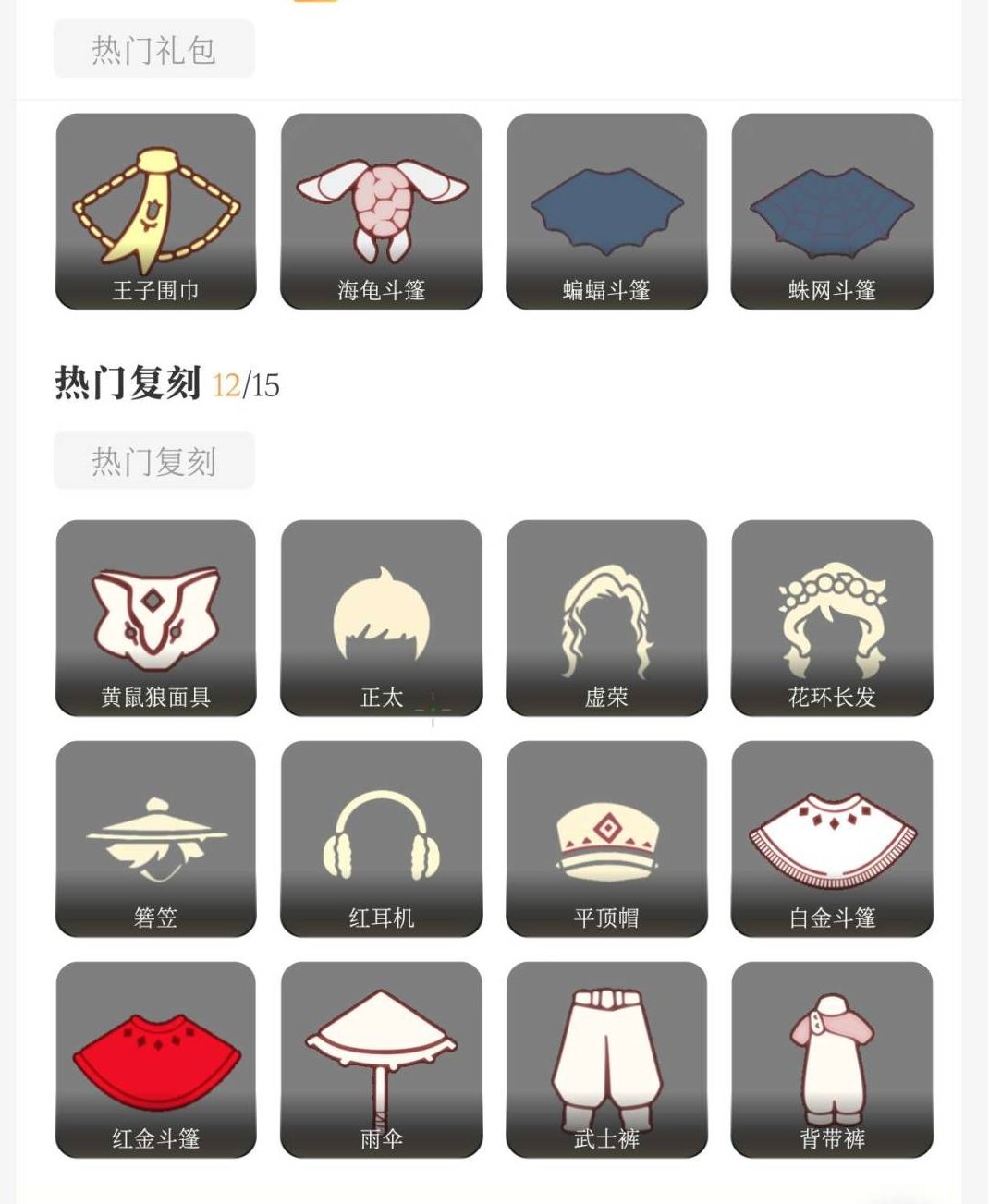
Task: Open the 白金斗篷 (Platinum Cape) item
Action: click(831, 839)
